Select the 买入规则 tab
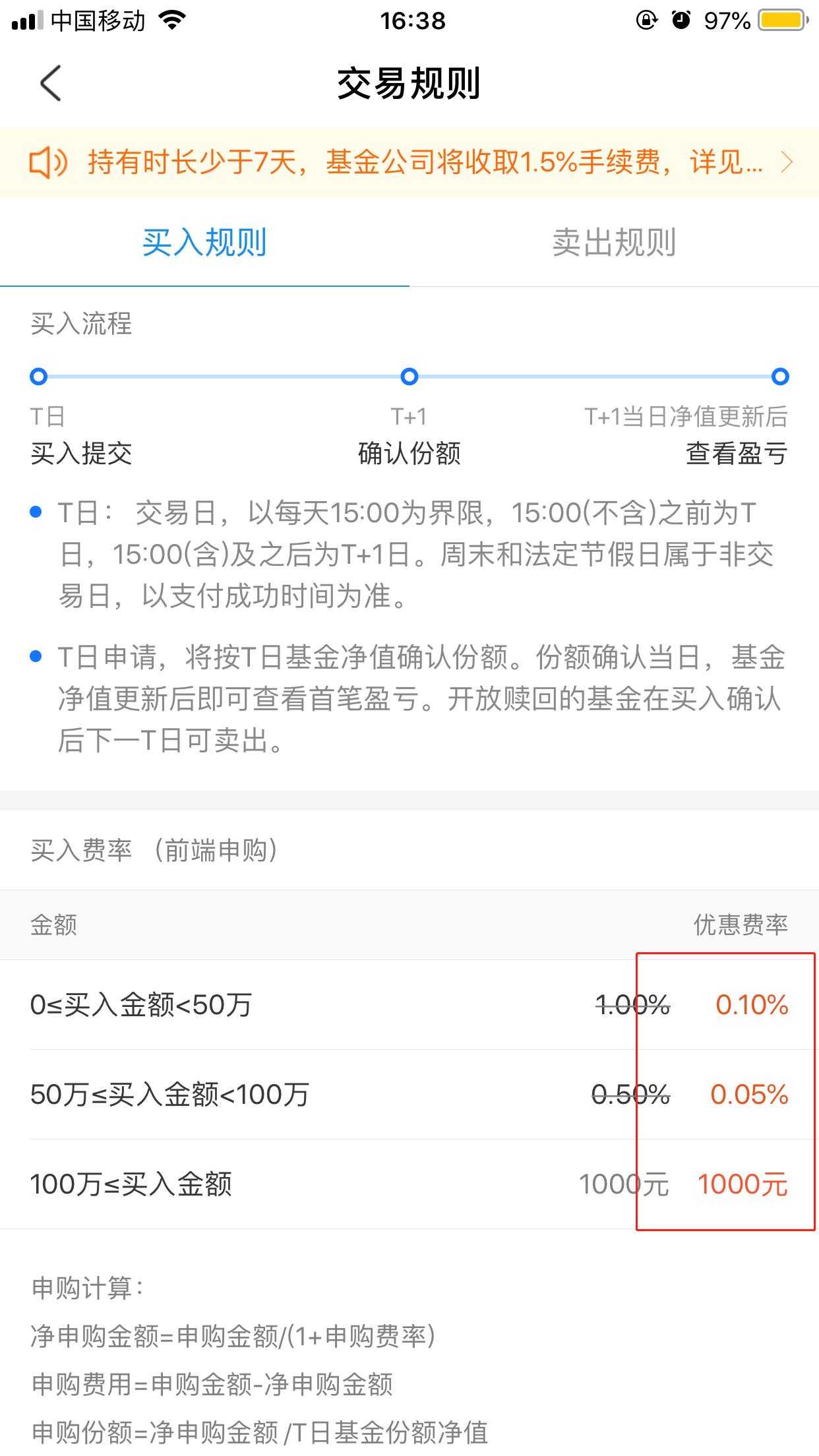Image resolution: width=819 pixels, height=1456 pixels. click(204, 242)
